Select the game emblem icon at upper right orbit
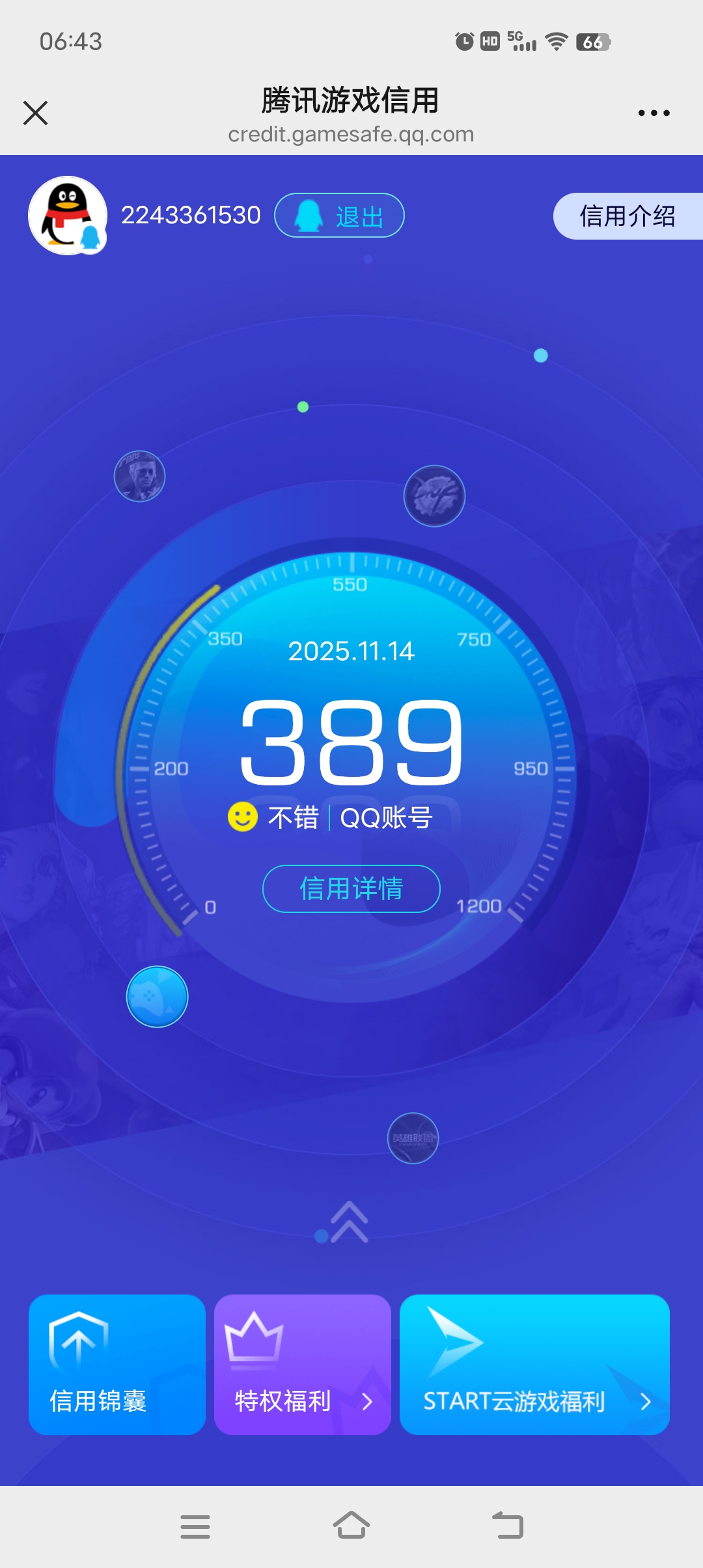This screenshot has height=1568, width=703. [436, 496]
